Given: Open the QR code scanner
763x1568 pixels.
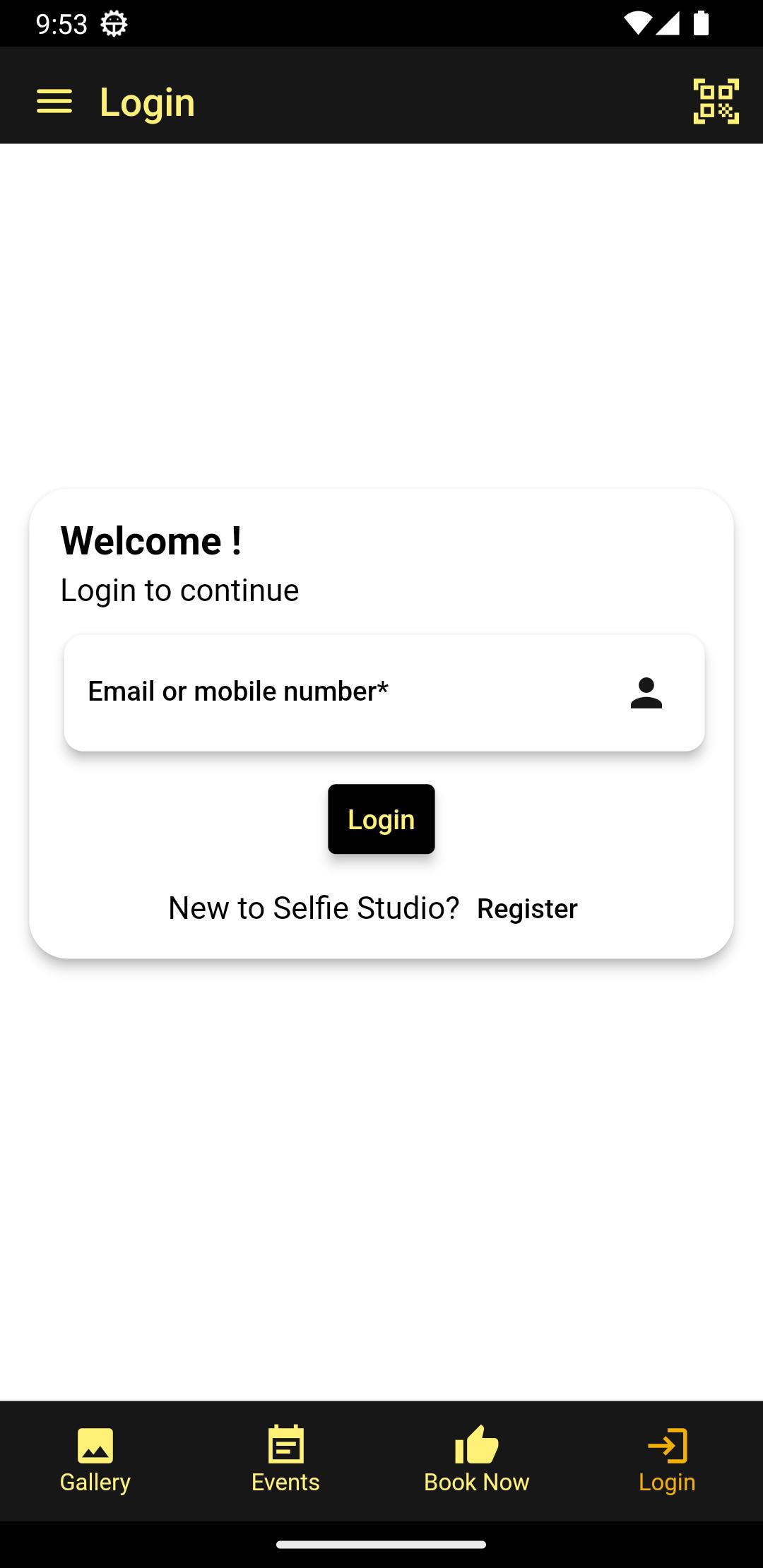Looking at the screenshot, I should click(x=716, y=102).
